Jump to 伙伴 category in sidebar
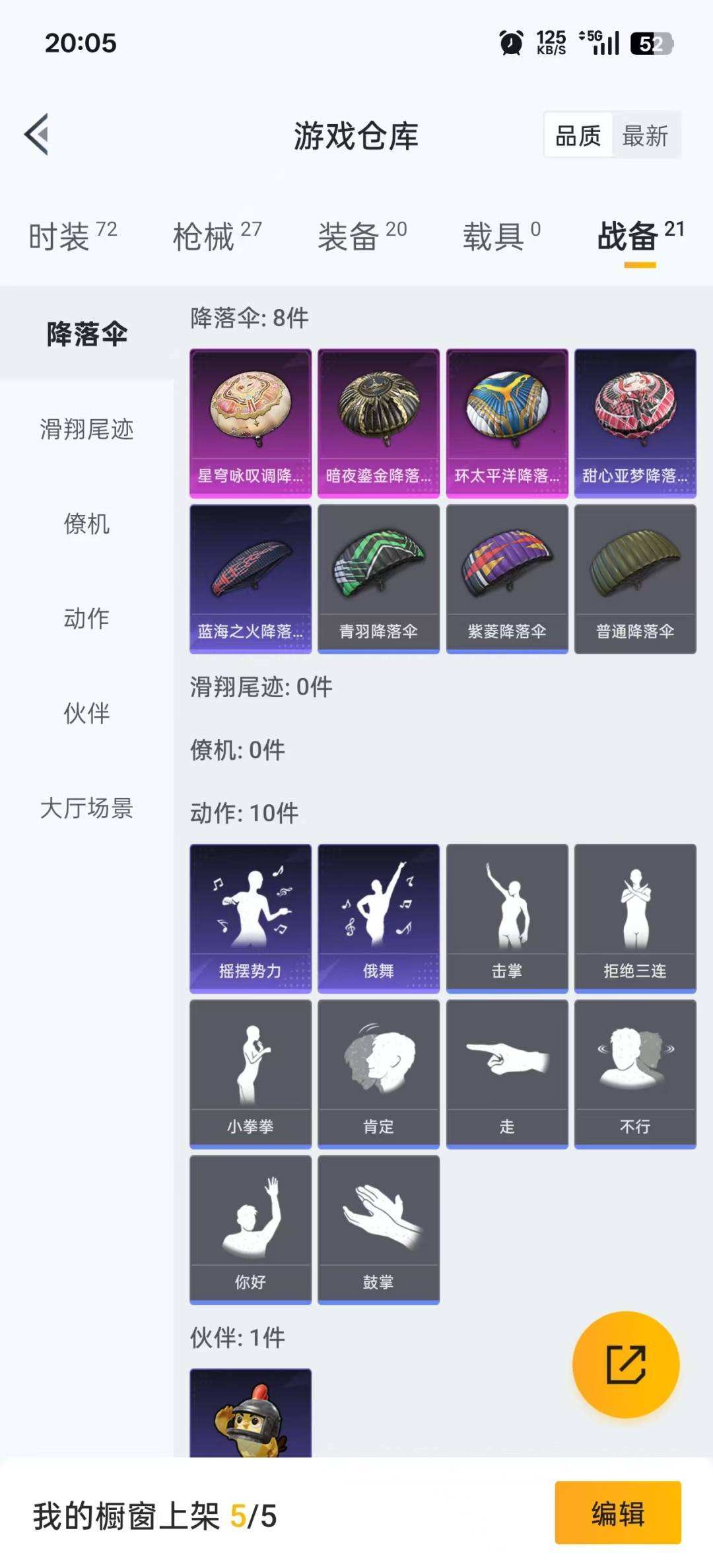The width and height of the screenshot is (713, 1568). (86, 714)
